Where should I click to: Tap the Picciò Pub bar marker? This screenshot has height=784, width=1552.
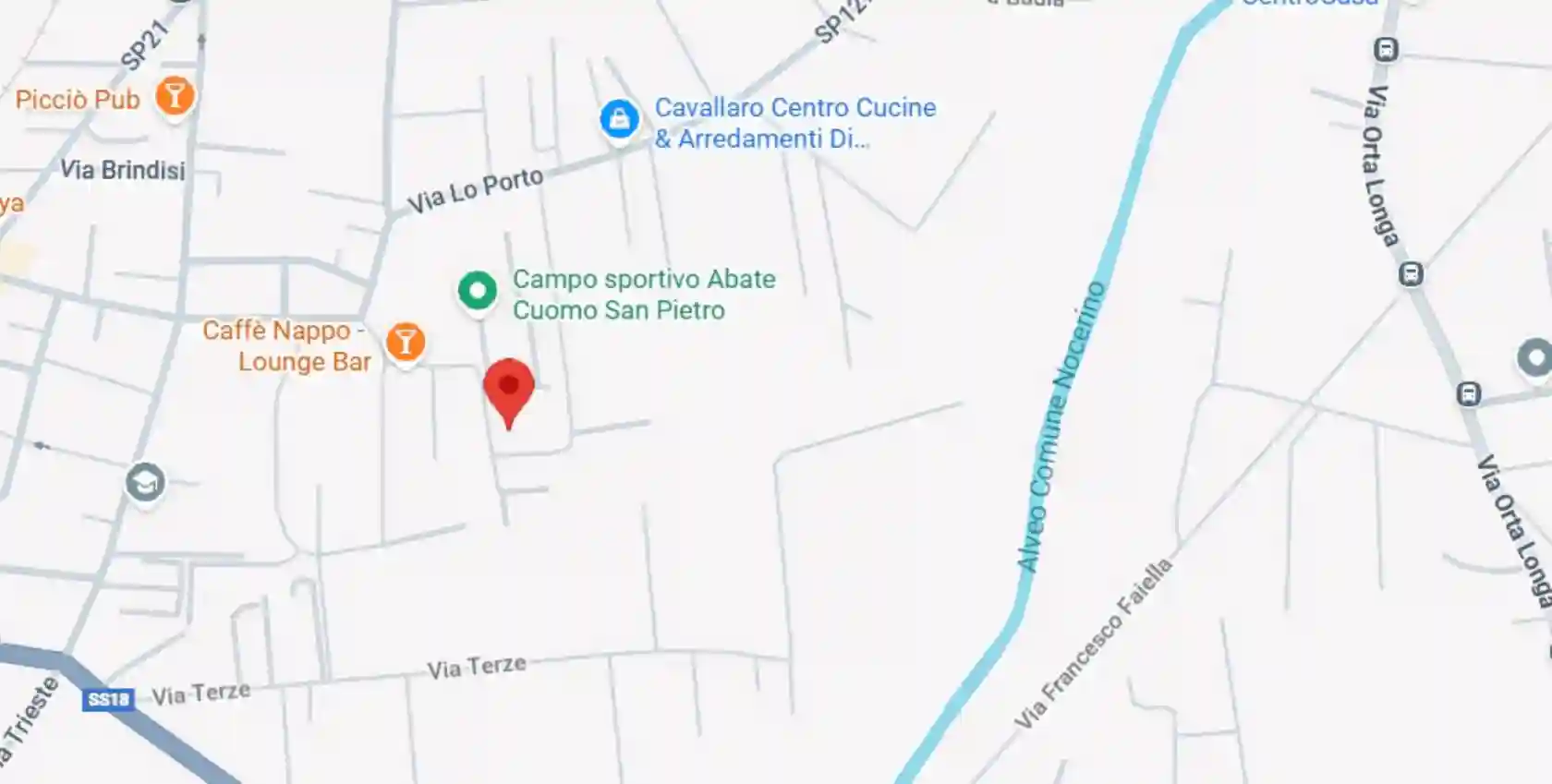(174, 97)
